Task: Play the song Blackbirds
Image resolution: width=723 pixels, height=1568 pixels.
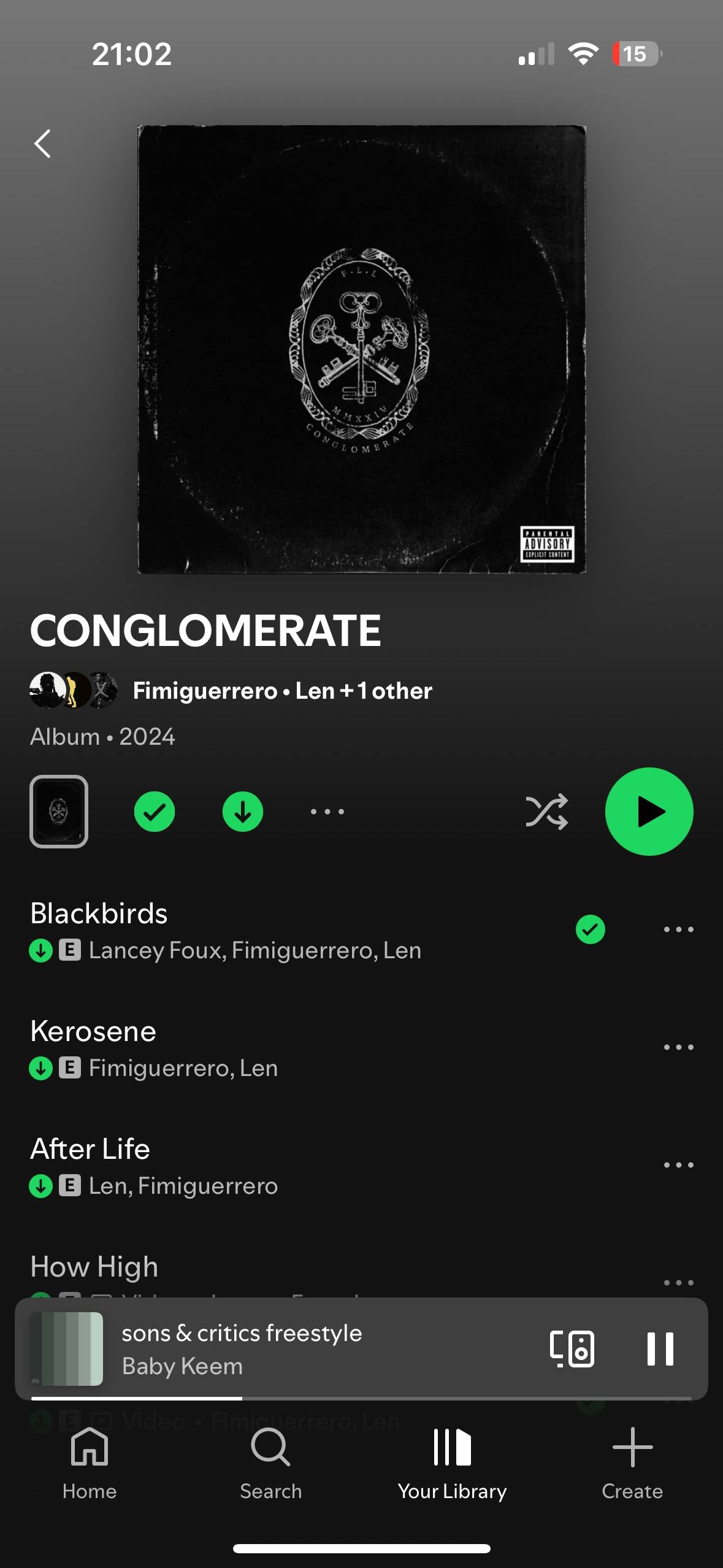Action: tap(294, 930)
